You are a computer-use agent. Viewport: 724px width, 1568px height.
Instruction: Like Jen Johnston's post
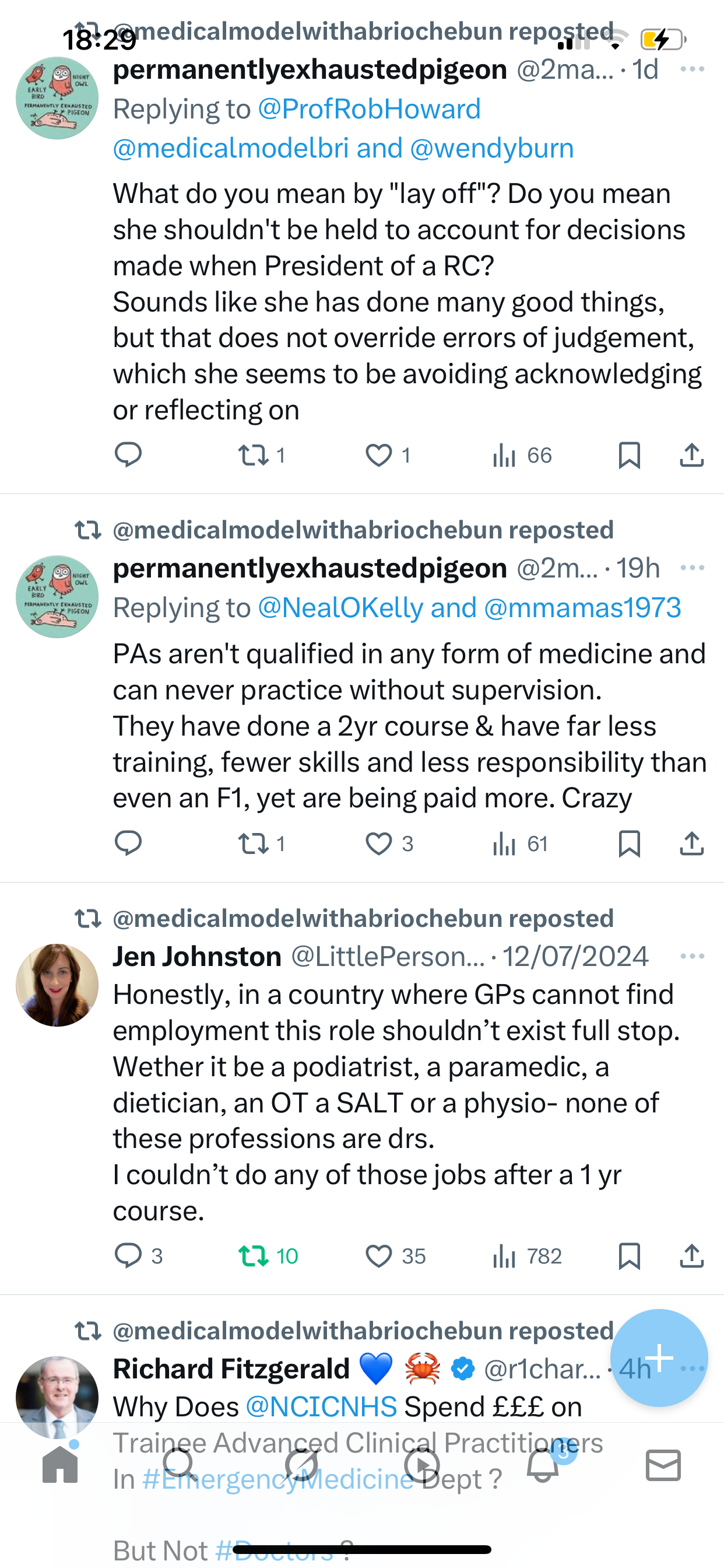tap(378, 1256)
